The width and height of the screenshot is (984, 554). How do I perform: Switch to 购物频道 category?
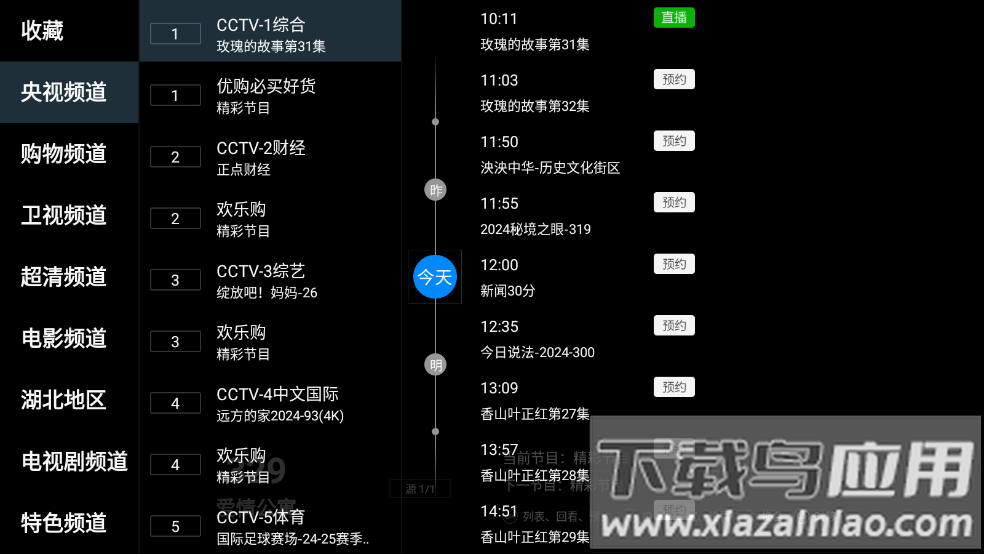(x=63, y=154)
